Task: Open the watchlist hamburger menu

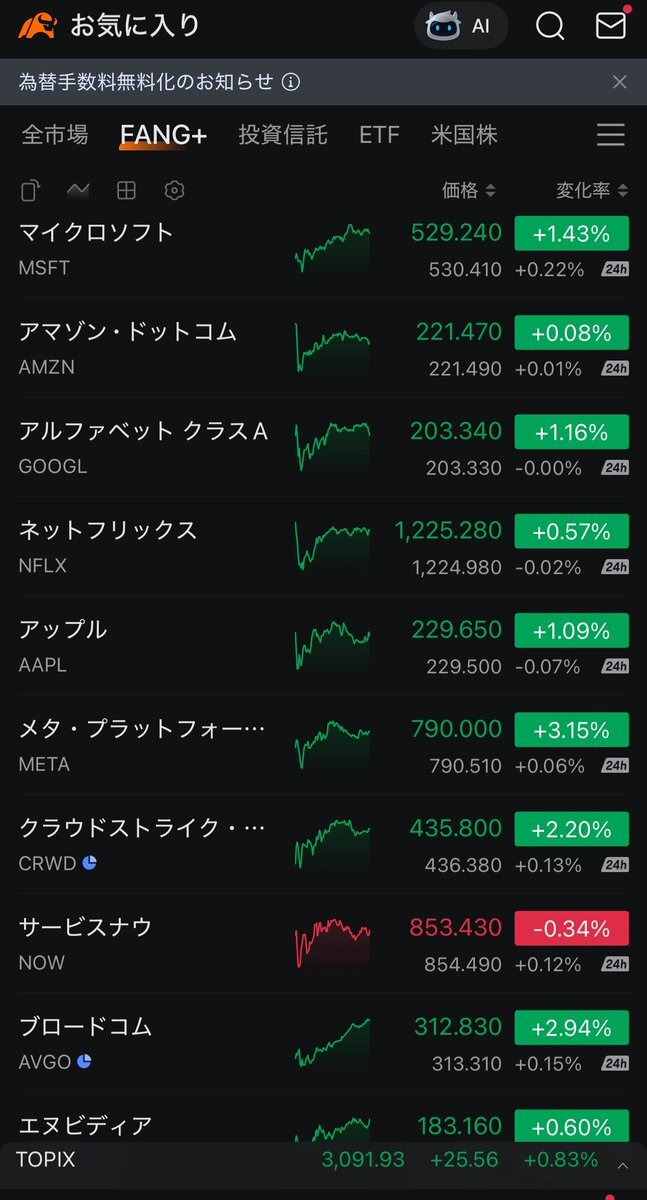Action: click(610, 134)
